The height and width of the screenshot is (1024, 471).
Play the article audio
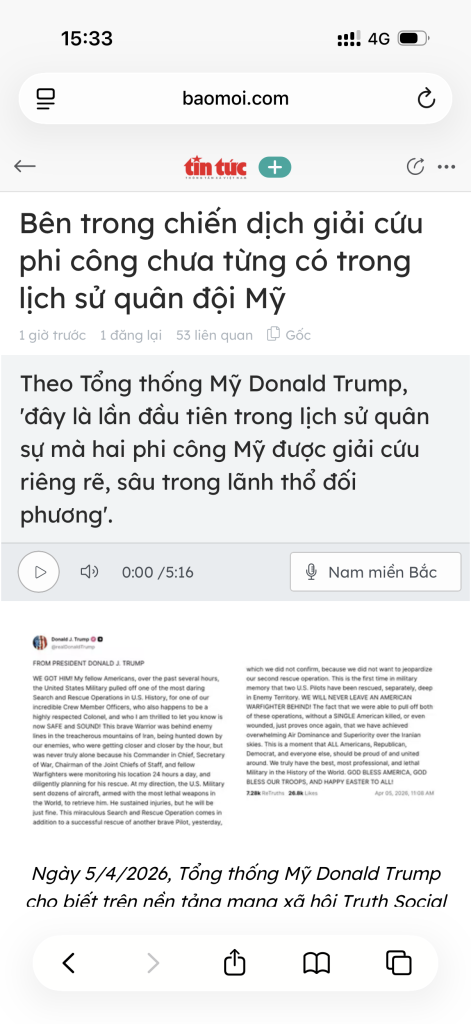[39, 572]
